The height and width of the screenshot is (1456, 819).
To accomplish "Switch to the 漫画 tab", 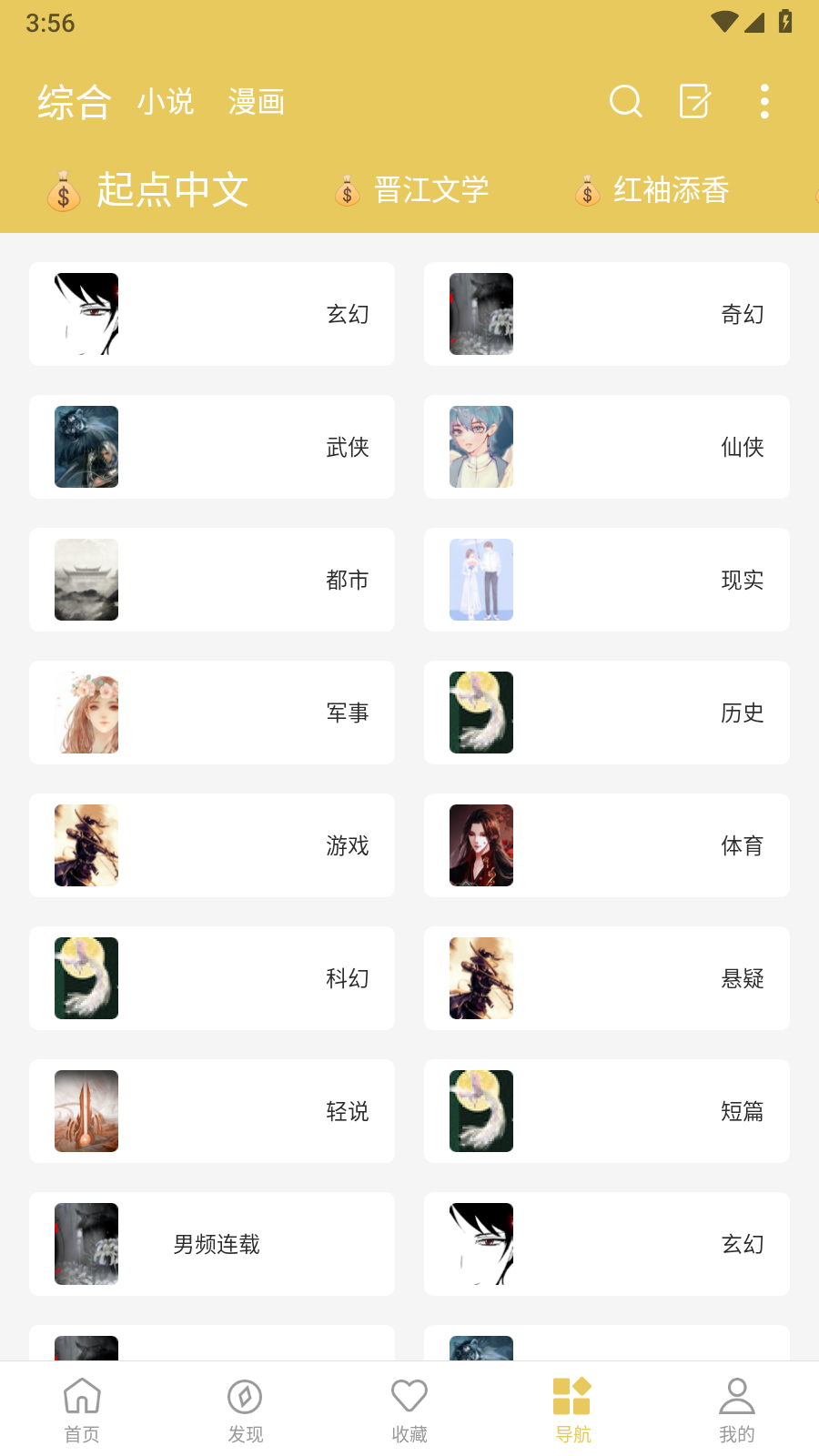I will tap(257, 102).
